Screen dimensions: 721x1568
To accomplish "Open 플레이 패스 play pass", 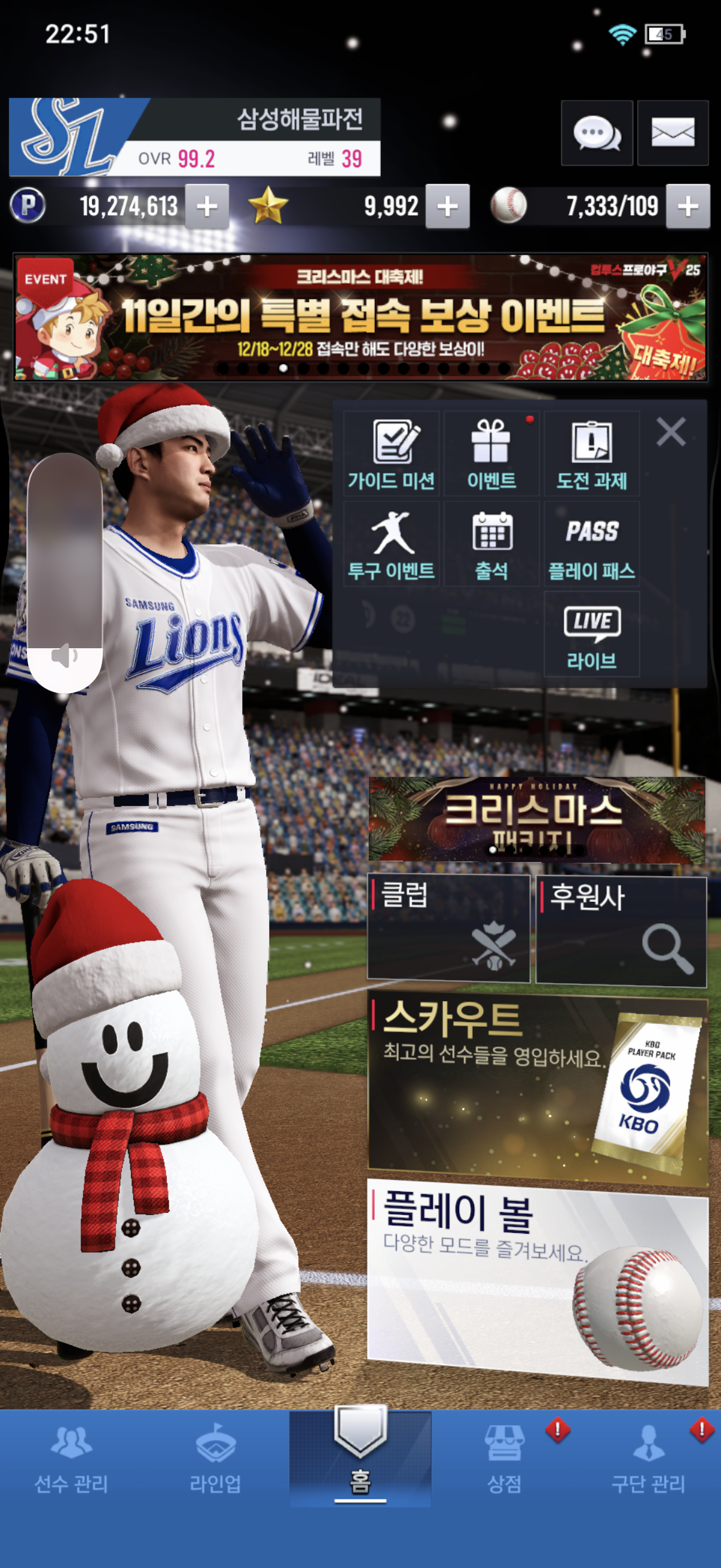I will pyautogui.click(x=591, y=544).
